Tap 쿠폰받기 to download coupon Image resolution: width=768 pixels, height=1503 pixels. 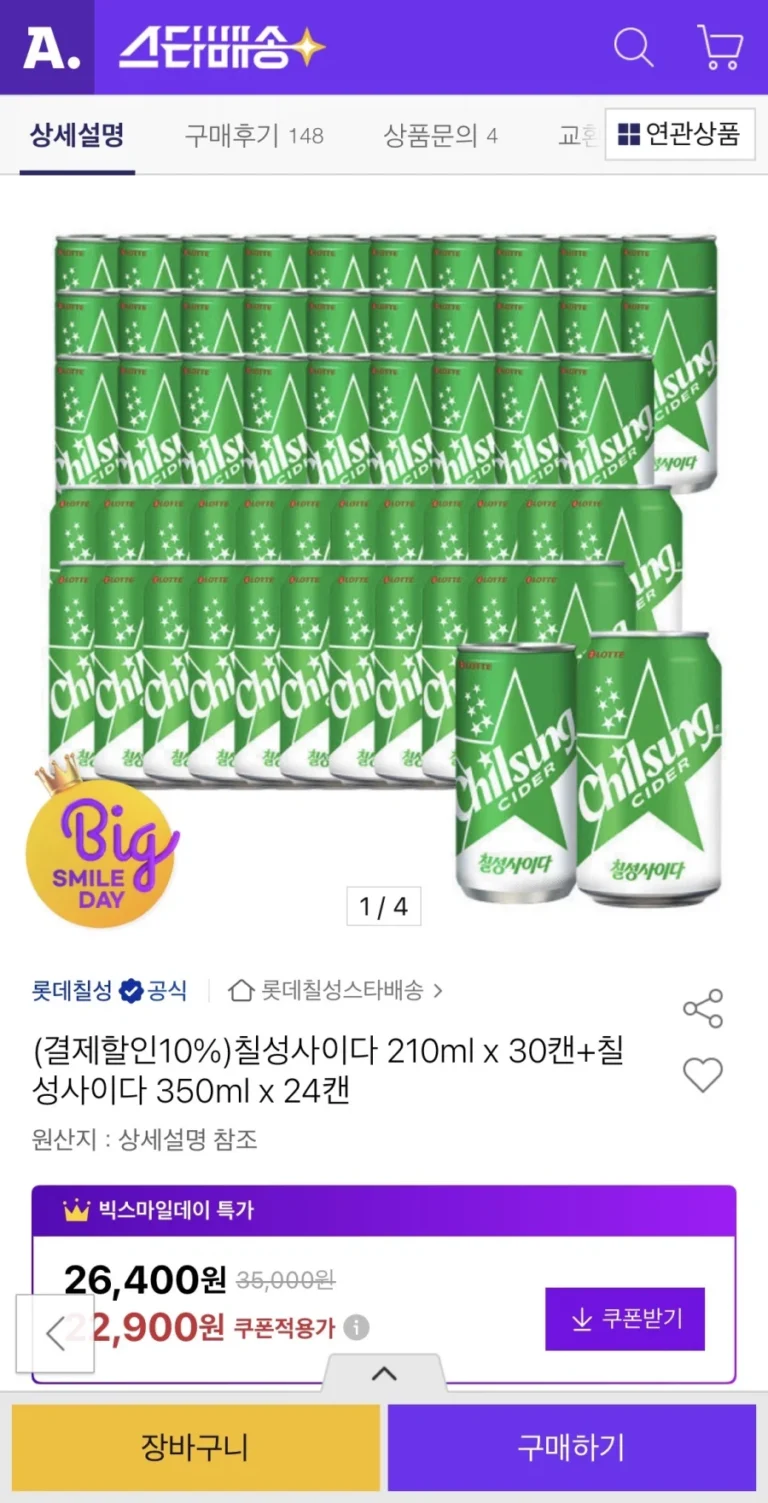click(625, 1319)
